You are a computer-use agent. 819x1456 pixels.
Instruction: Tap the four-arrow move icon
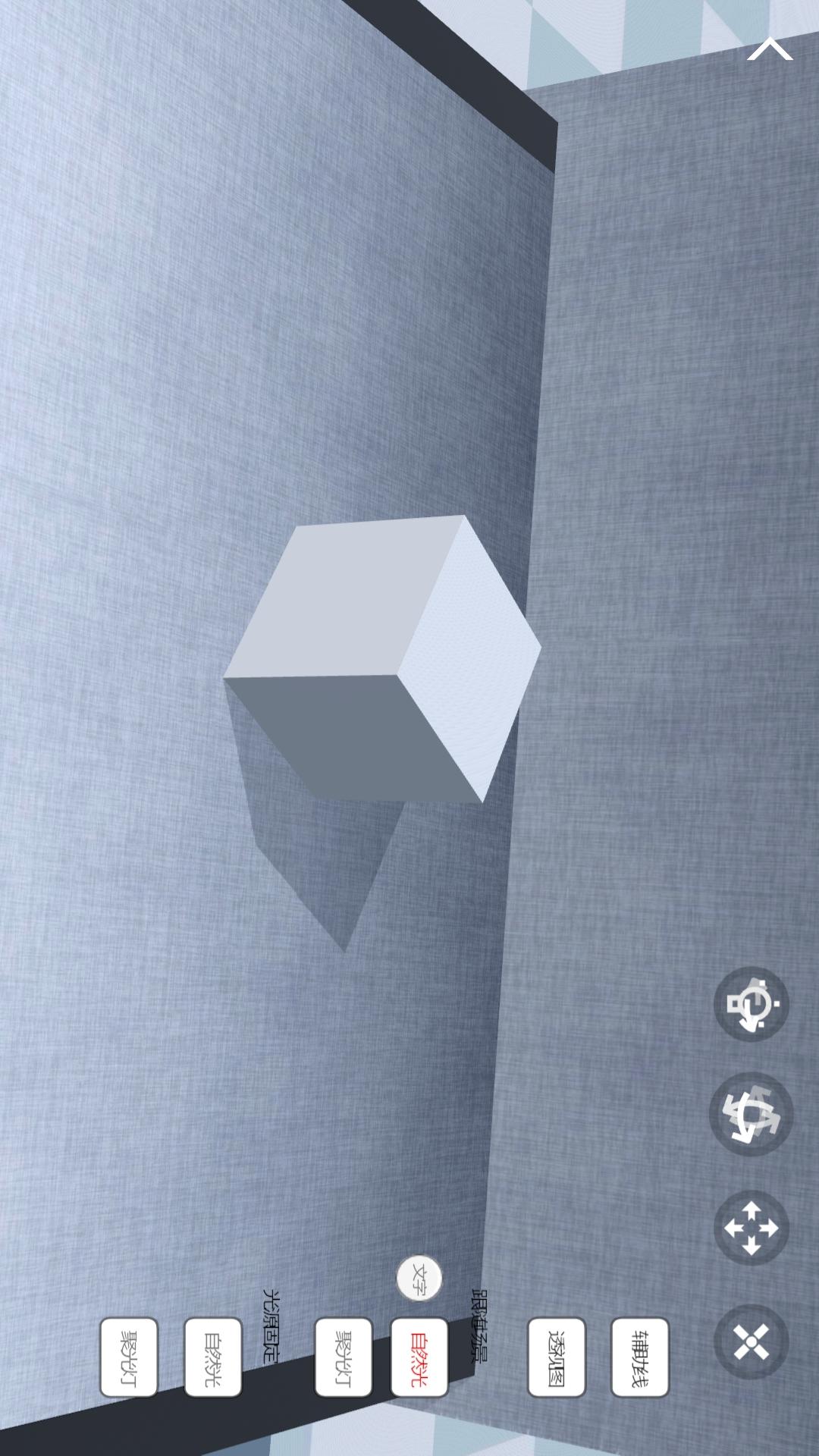click(x=752, y=1228)
